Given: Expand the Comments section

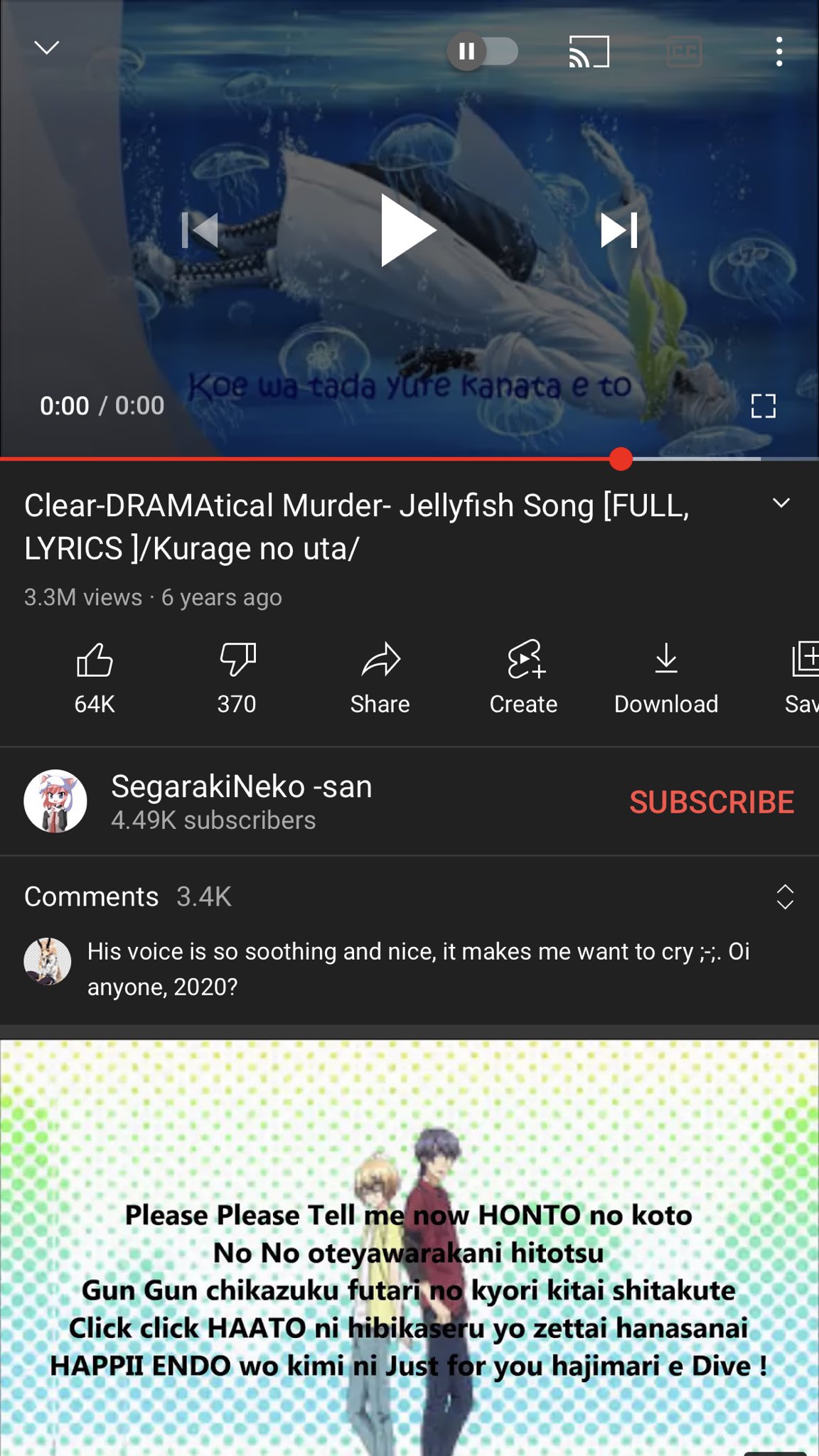Looking at the screenshot, I should (x=784, y=897).
